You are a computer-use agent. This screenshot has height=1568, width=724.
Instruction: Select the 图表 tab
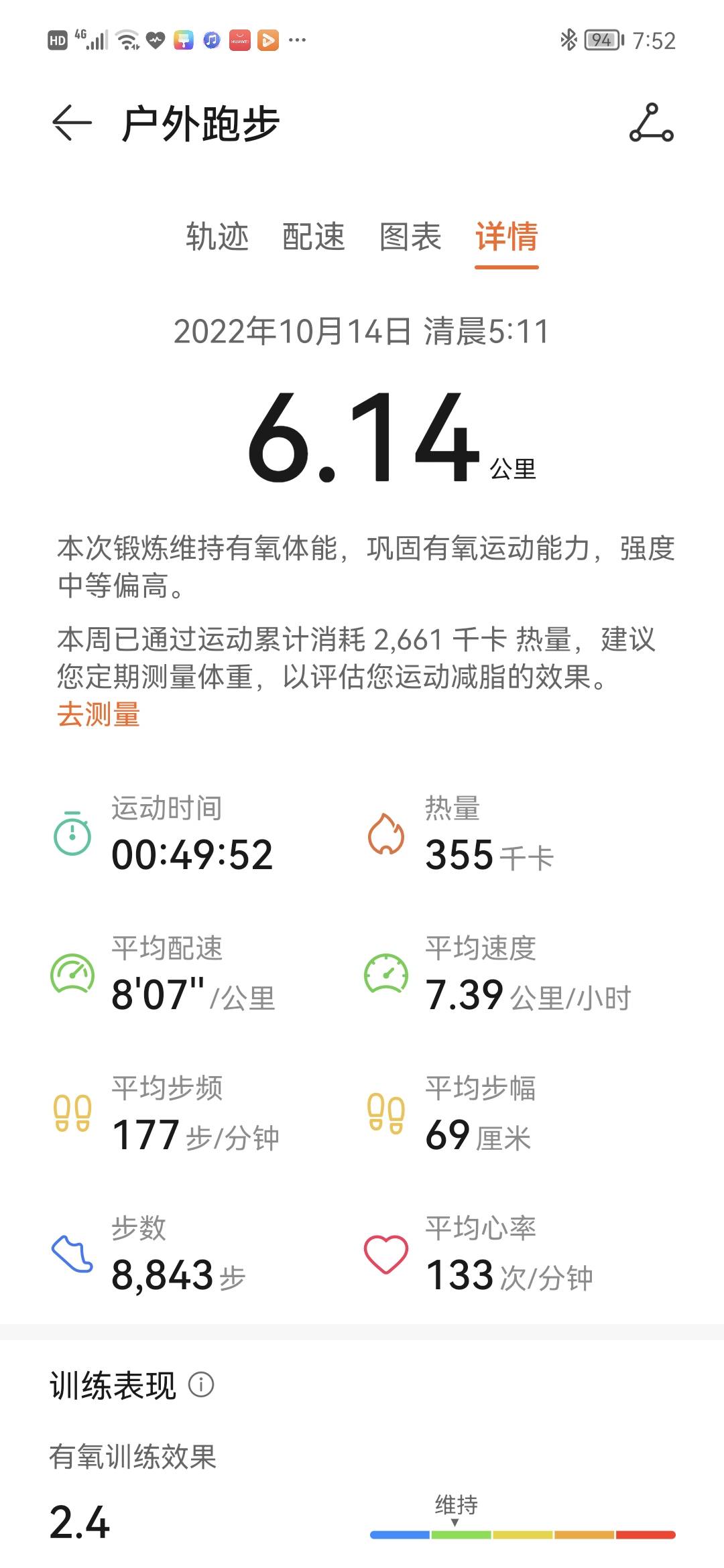(411, 238)
